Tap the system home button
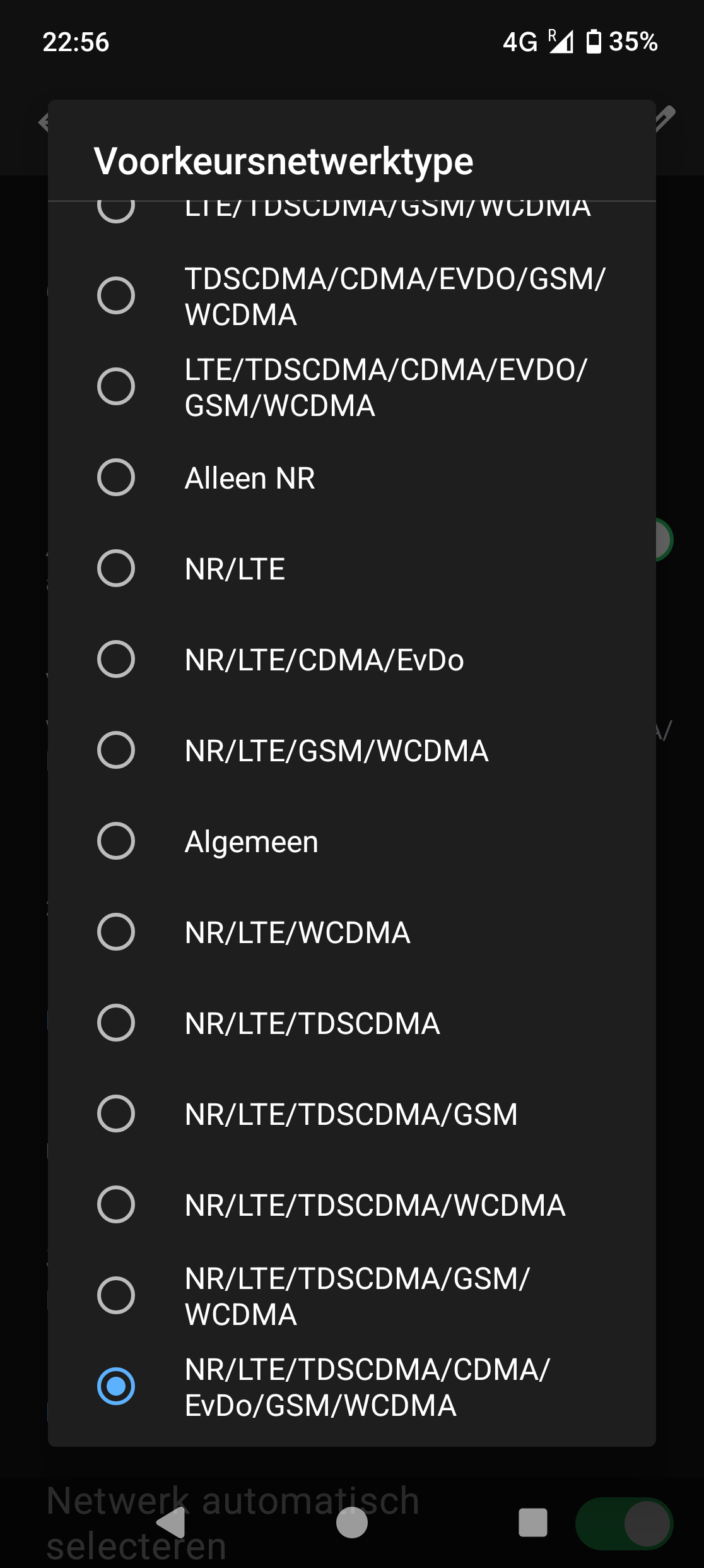Image resolution: width=704 pixels, height=1568 pixels. pyautogui.click(x=352, y=1523)
